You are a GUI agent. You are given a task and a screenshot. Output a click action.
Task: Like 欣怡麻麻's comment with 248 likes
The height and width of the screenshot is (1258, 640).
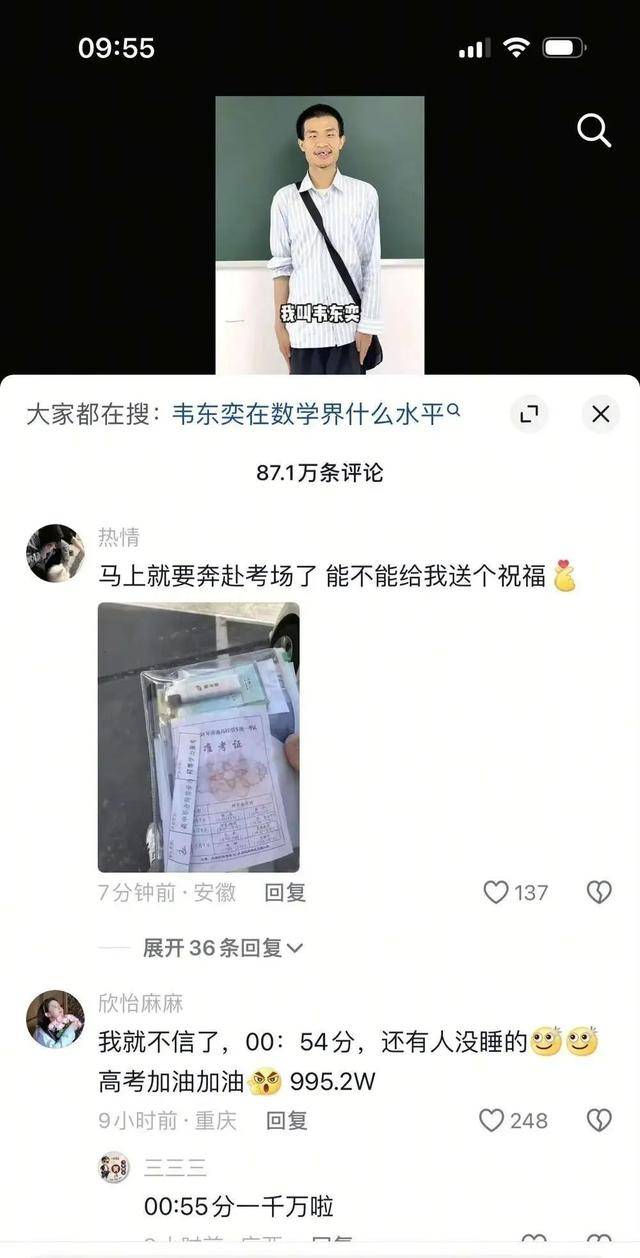point(492,1121)
